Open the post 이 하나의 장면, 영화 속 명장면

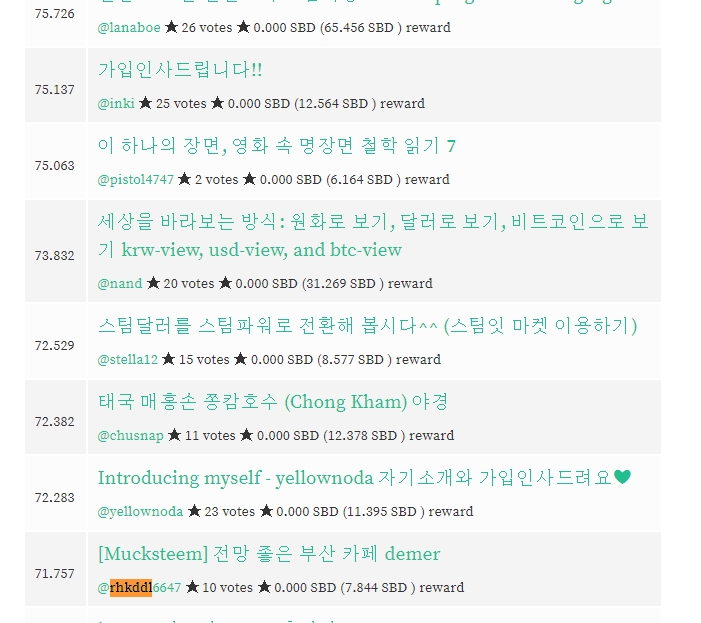pos(276,146)
